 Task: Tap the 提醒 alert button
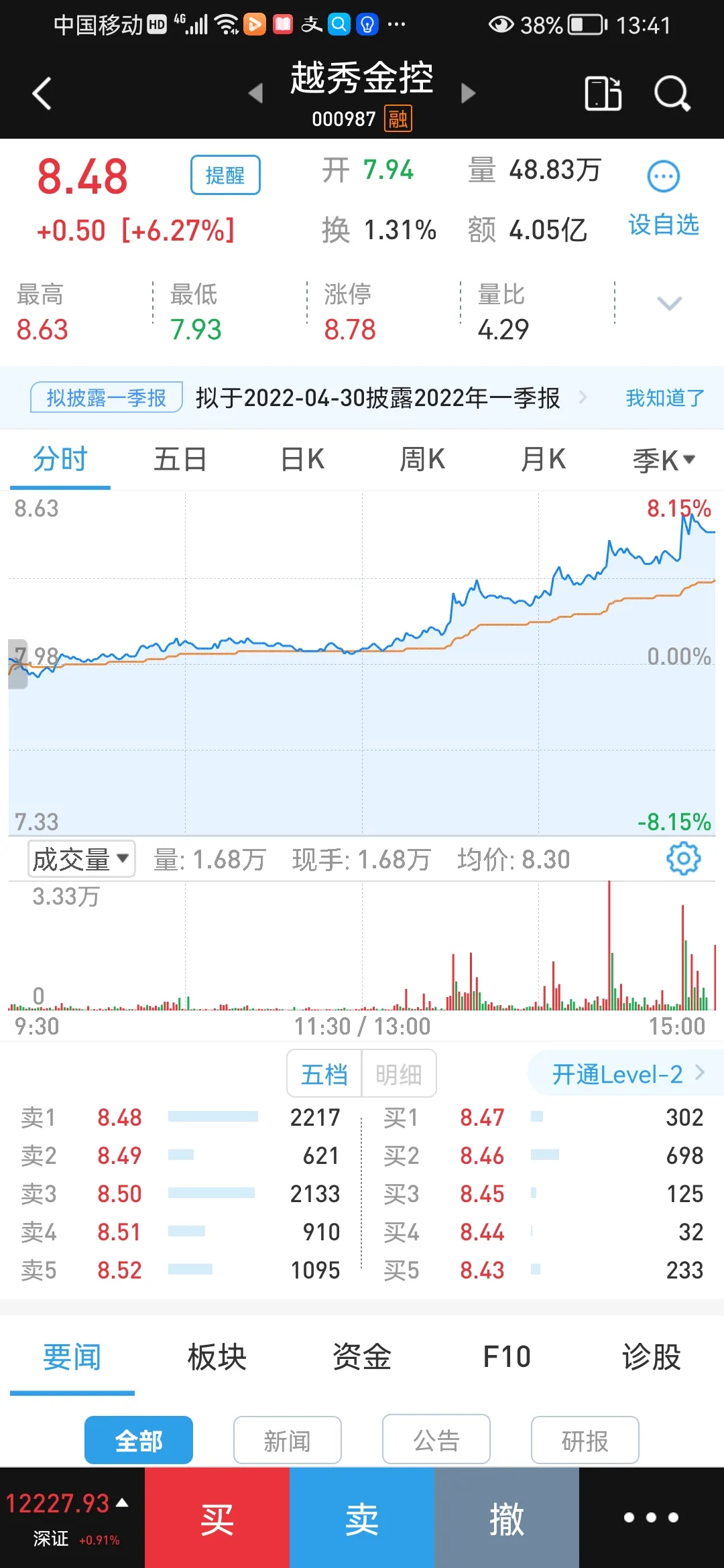pyautogui.click(x=225, y=175)
